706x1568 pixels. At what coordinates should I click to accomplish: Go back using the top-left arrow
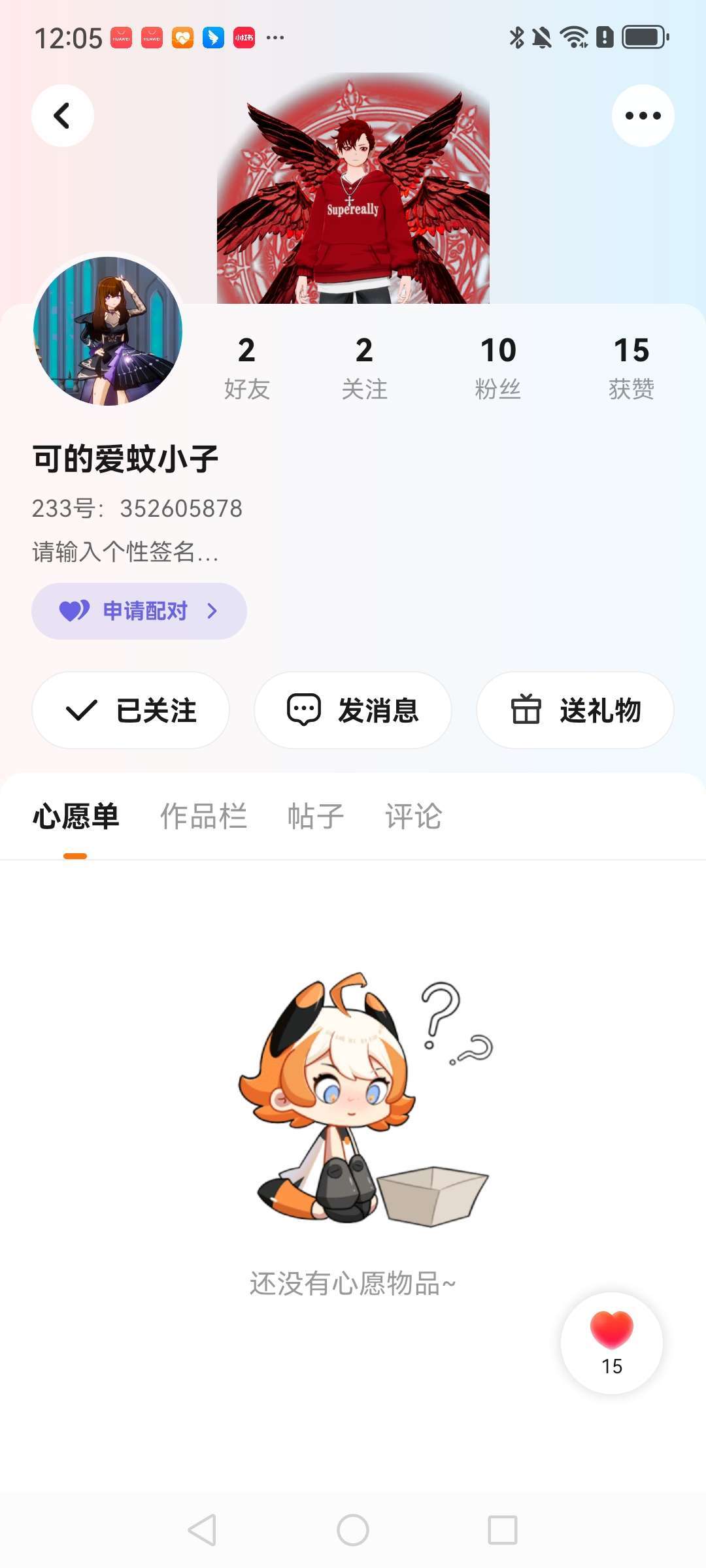click(x=62, y=116)
